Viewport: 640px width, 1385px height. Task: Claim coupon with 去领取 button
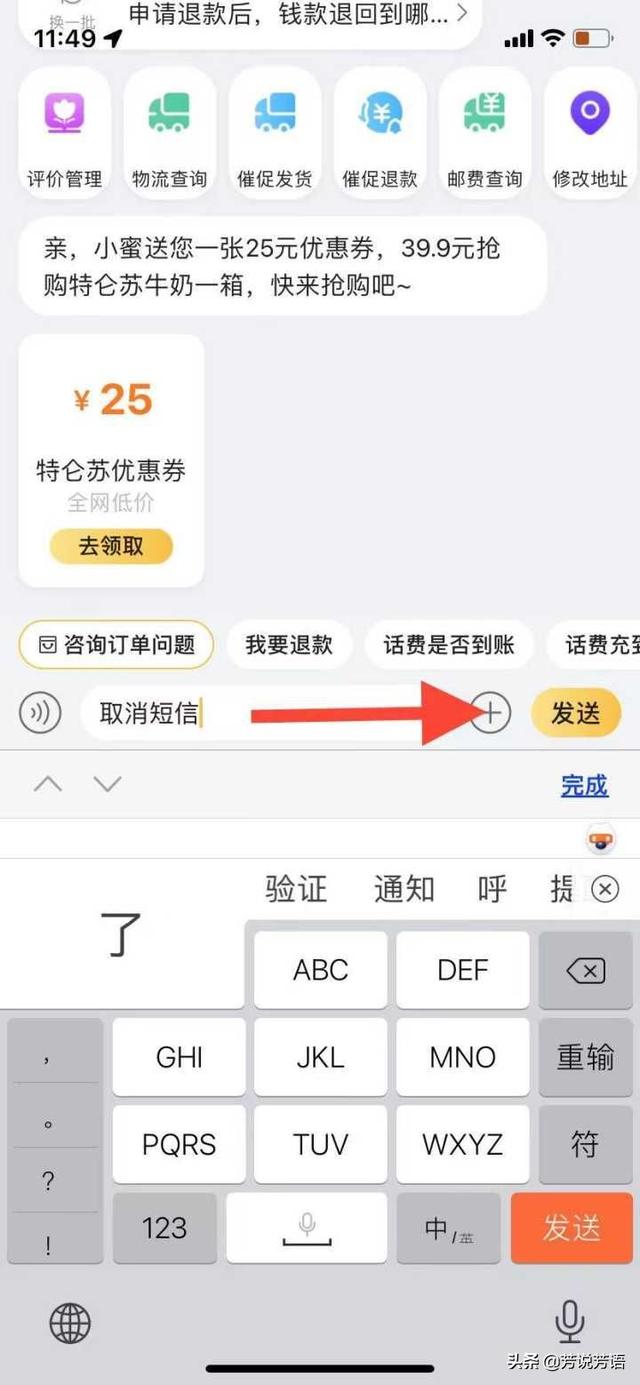point(111,547)
